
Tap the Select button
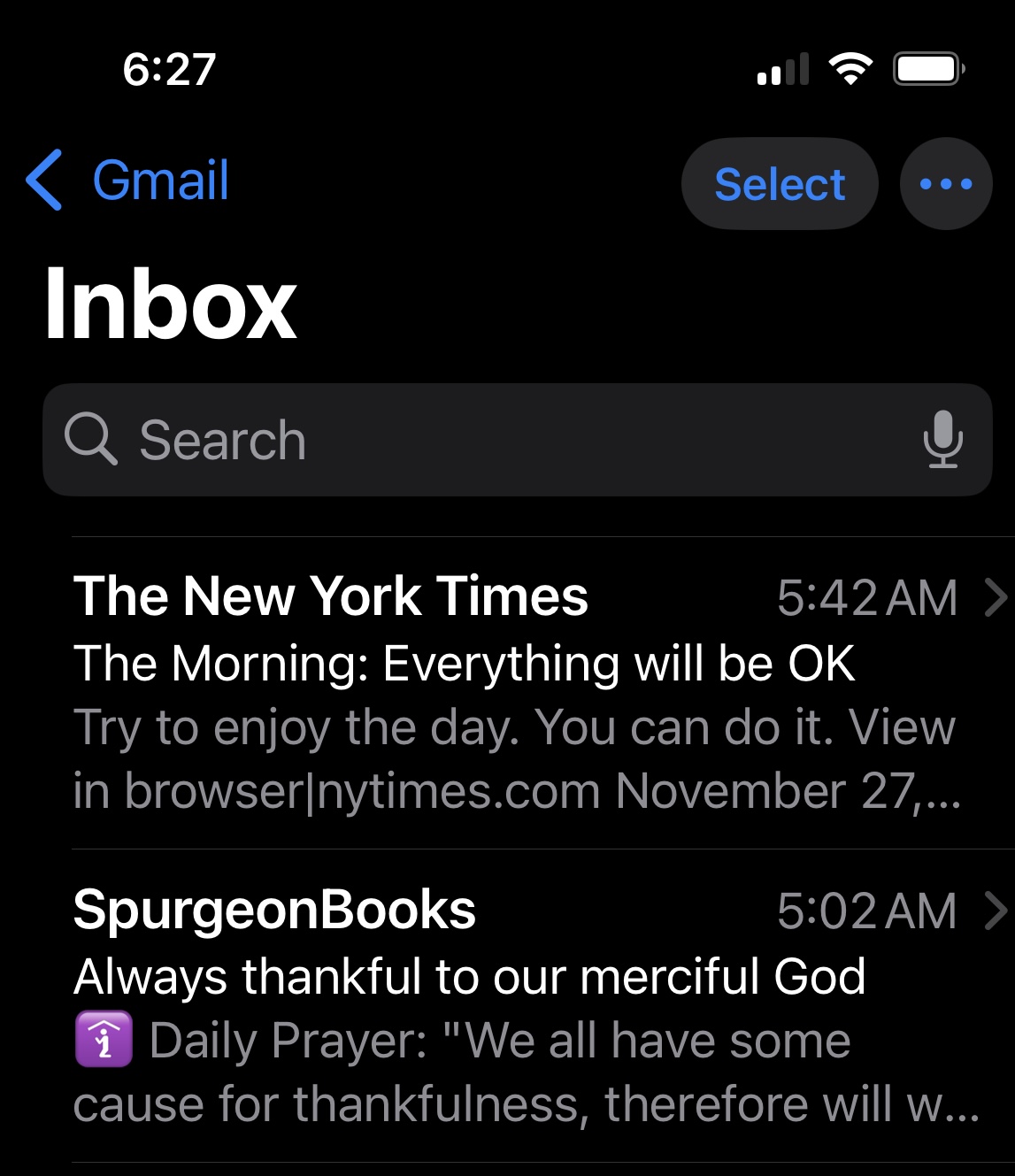pos(779,184)
